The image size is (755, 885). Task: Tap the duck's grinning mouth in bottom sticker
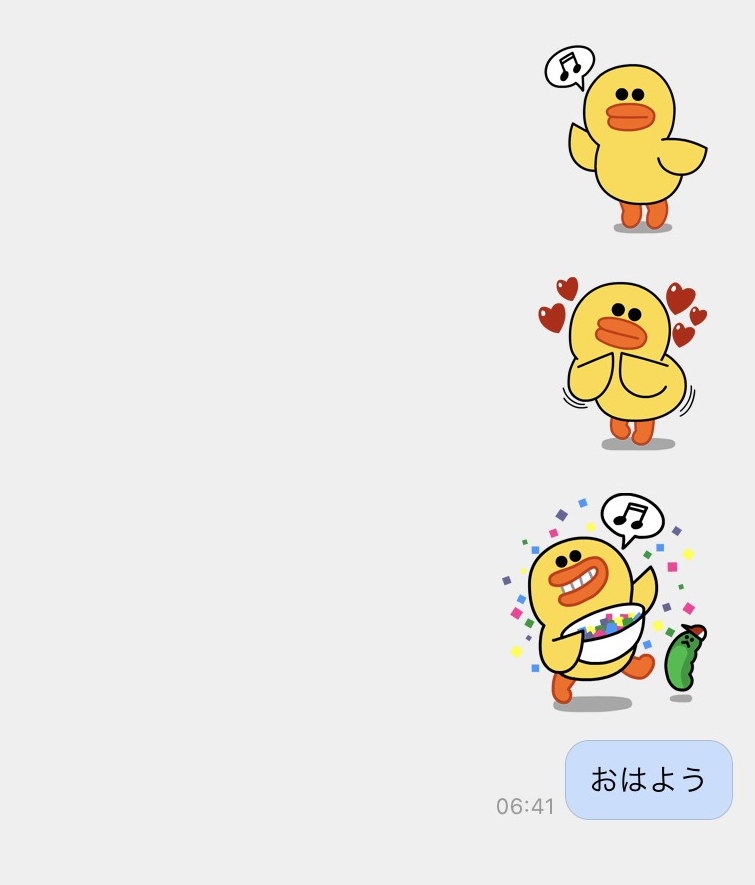coord(579,581)
